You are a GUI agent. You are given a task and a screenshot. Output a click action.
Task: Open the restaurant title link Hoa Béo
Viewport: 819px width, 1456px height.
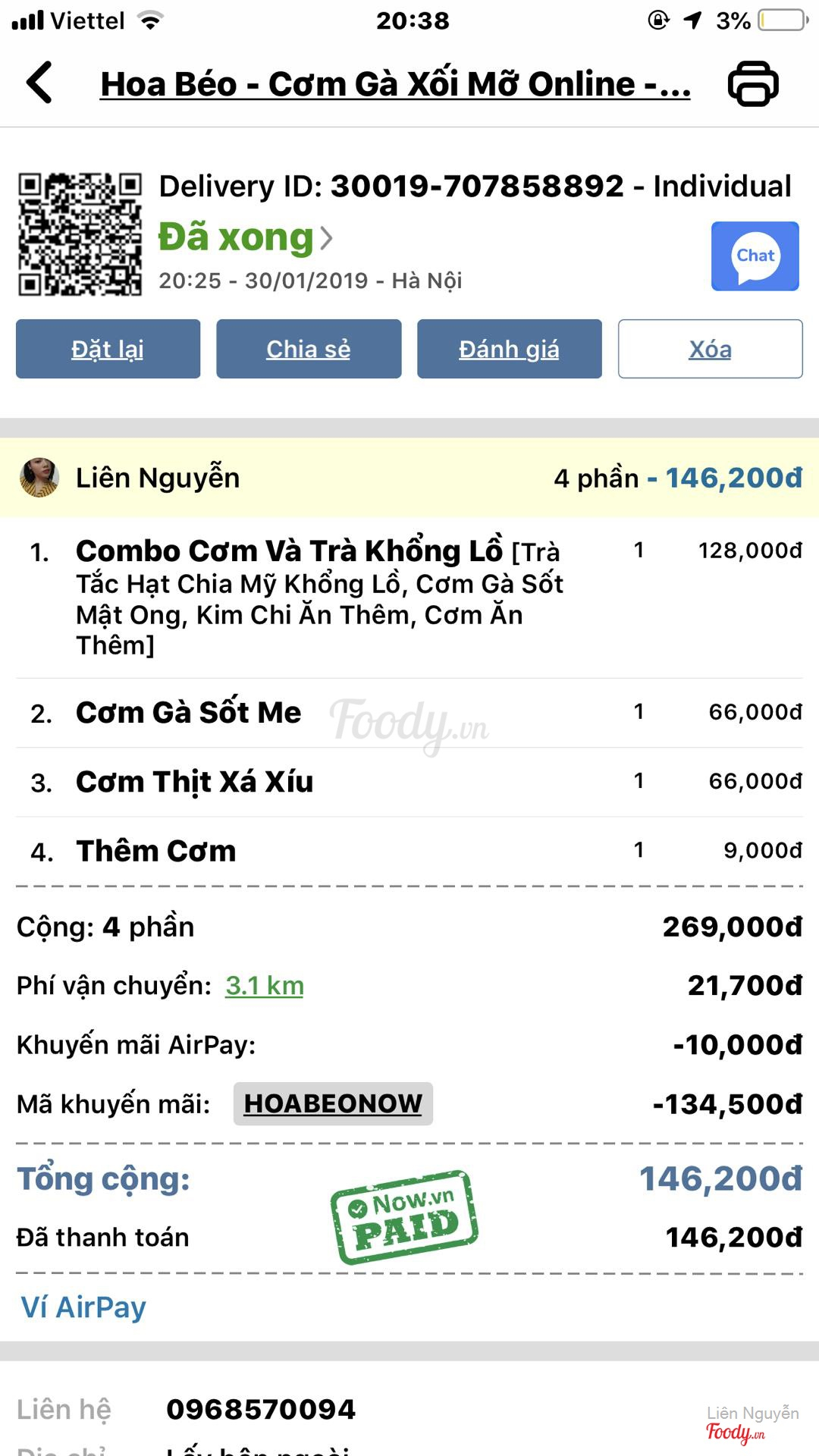(394, 83)
